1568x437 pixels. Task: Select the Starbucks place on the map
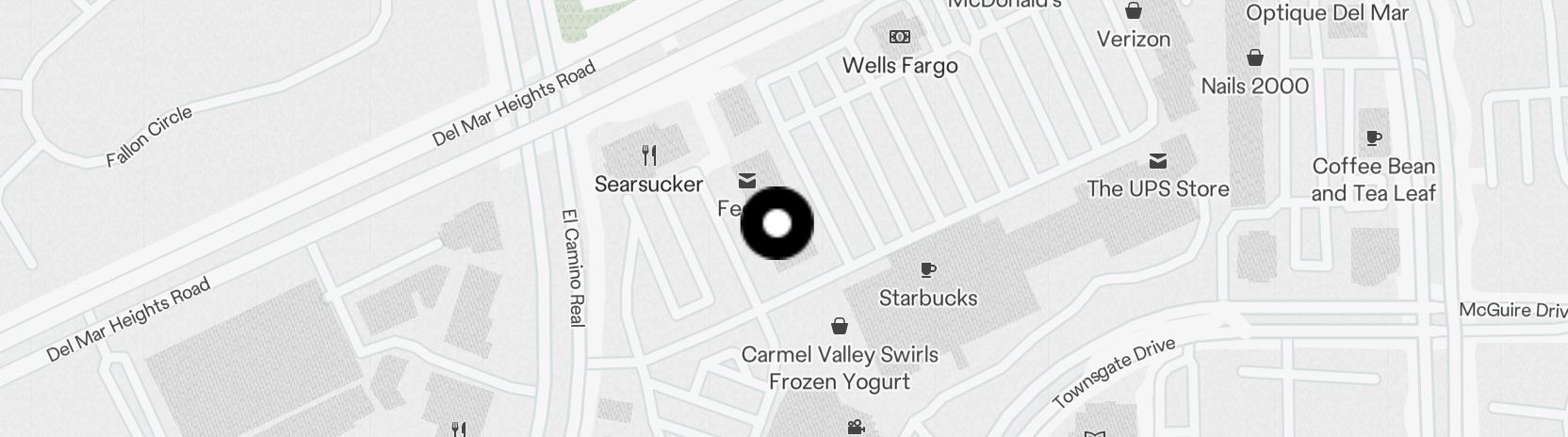click(x=928, y=271)
